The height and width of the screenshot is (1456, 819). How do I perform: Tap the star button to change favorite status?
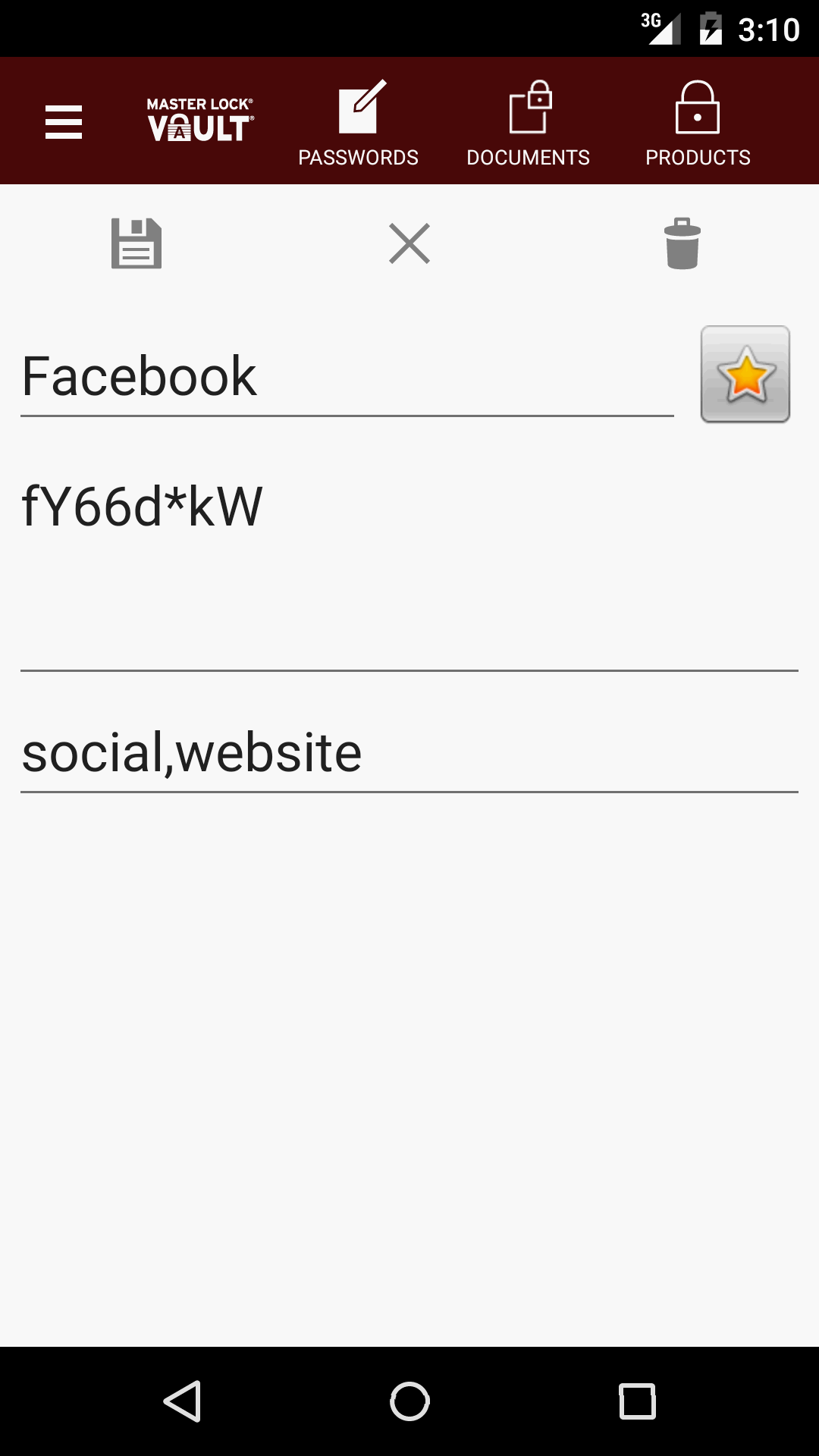point(745,375)
